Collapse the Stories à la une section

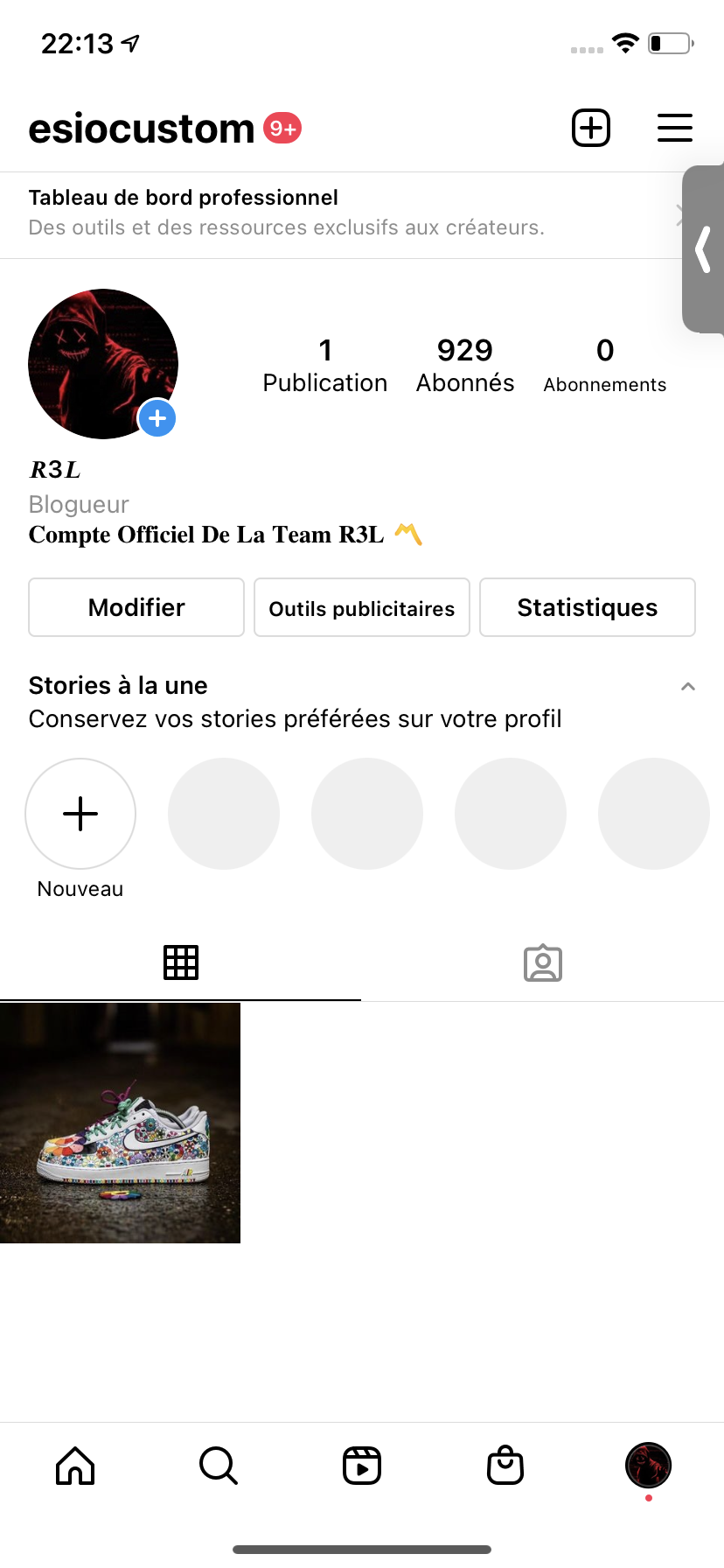(688, 687)
